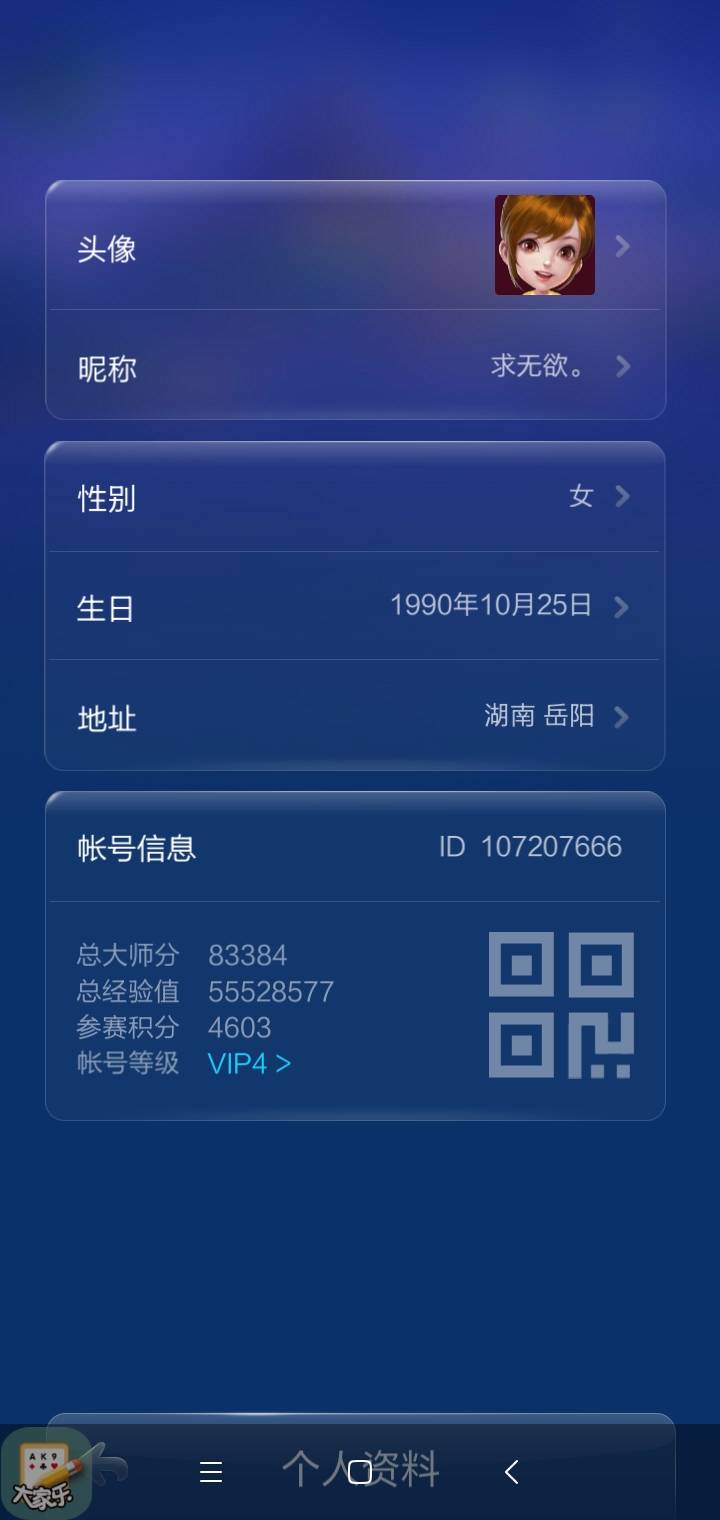Open the 地址 address selector
Viewport: 720px width, 1520px height.
click(x=355, y=717)
